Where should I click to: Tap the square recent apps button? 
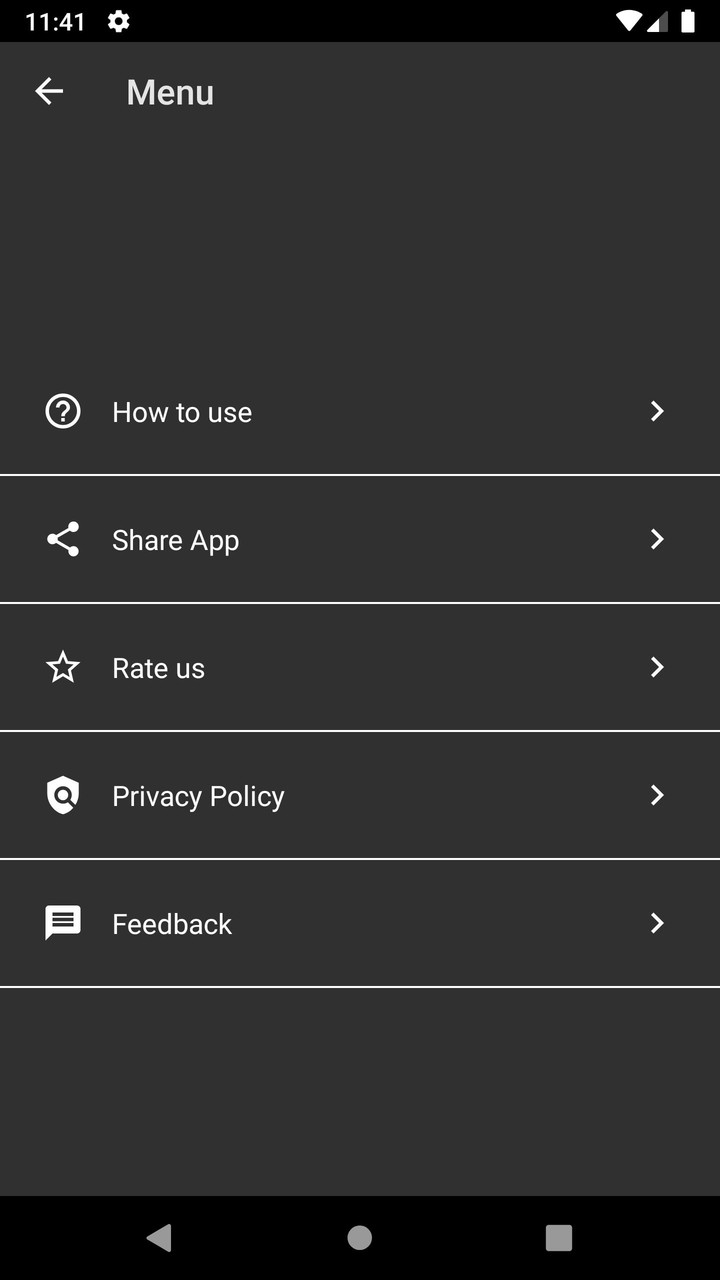[x=559, y=1237]
